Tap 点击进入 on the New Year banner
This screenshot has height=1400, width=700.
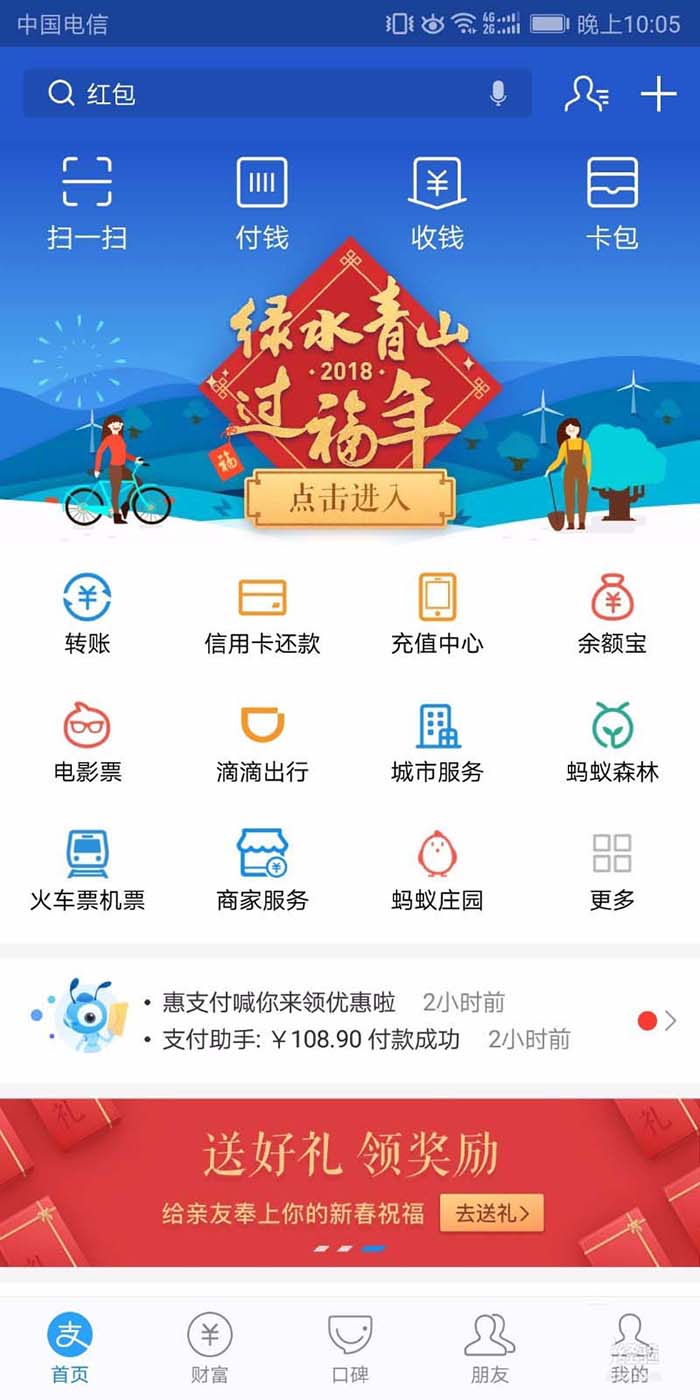[x=350, y=498]
